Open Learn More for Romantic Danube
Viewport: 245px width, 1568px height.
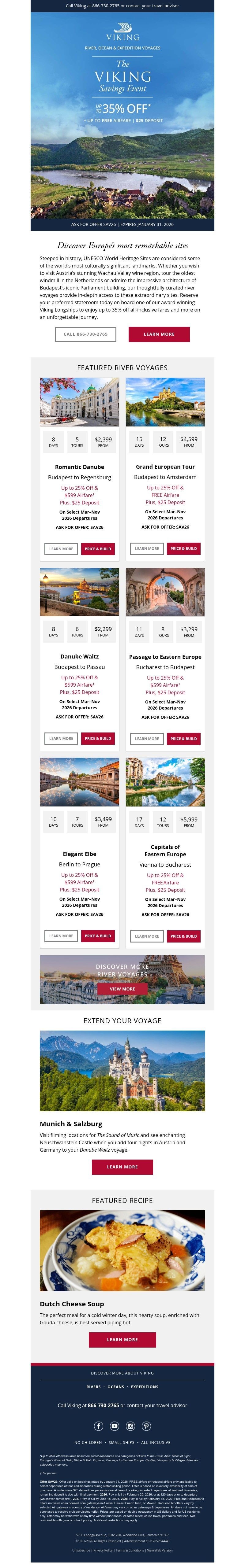[61, 548]
